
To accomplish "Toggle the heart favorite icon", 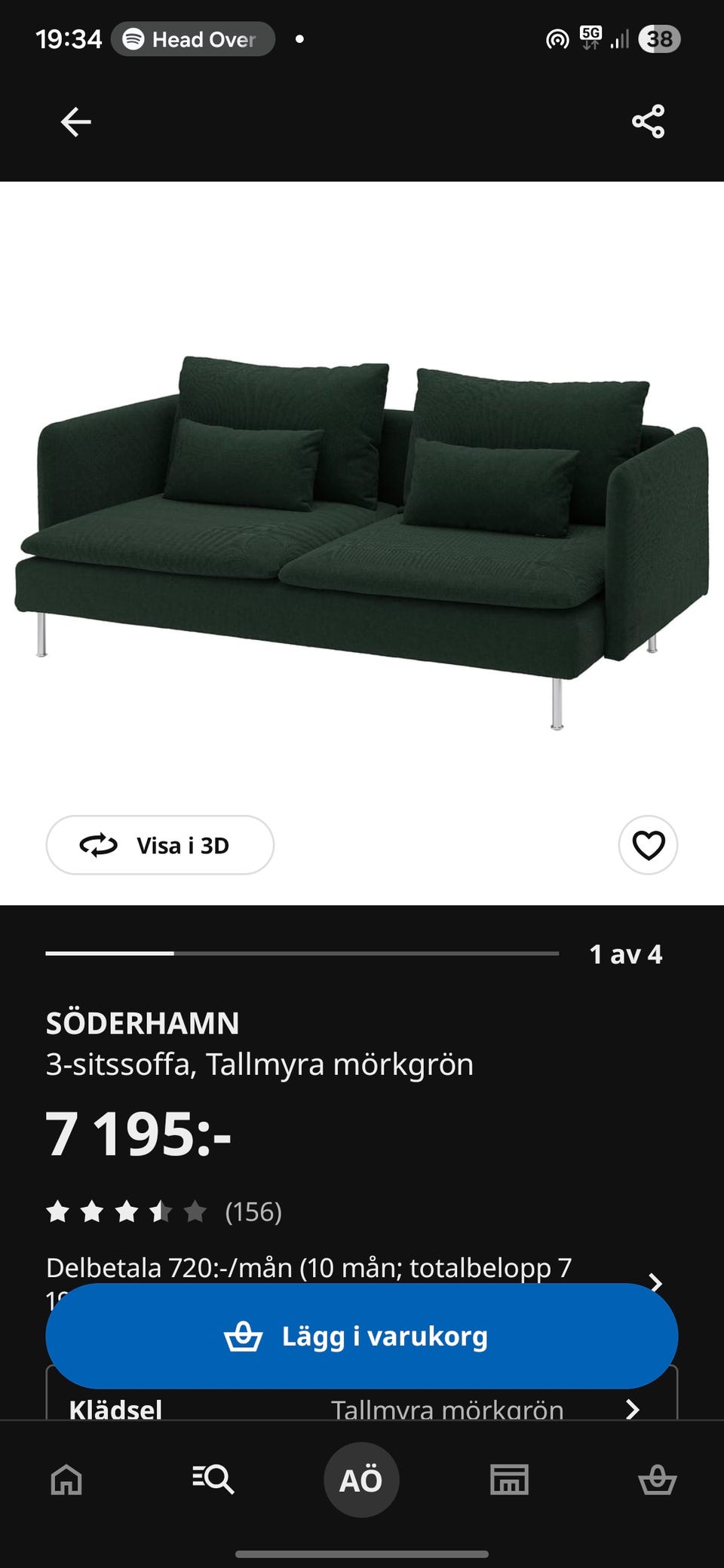I will (x=647, y=845).
